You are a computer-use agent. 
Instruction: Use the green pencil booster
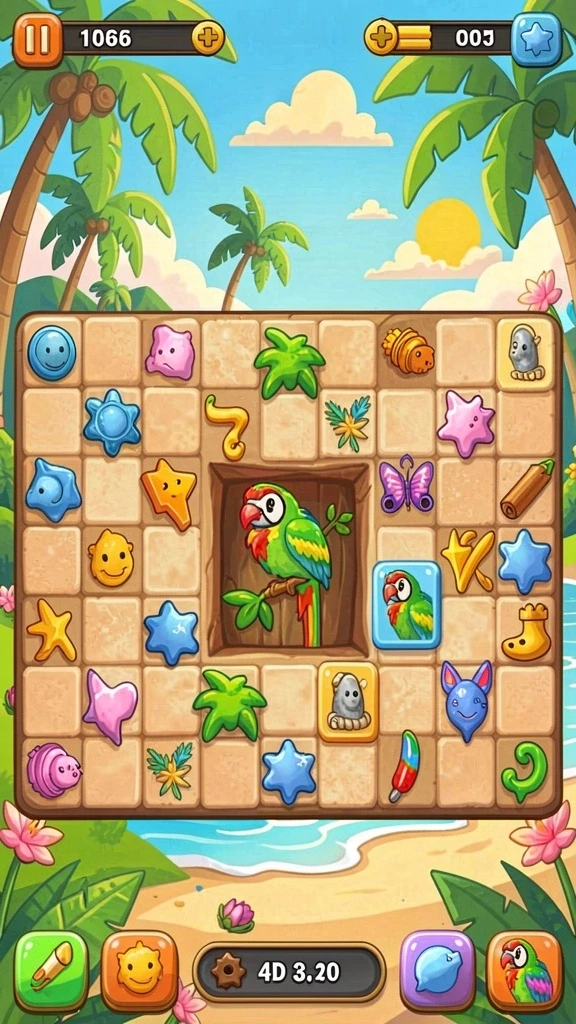coord(52,970)
